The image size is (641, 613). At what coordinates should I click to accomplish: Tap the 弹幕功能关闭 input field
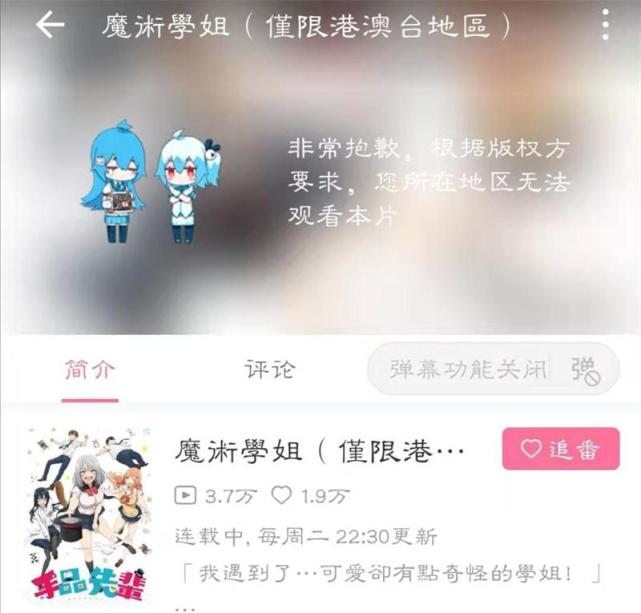467,370
